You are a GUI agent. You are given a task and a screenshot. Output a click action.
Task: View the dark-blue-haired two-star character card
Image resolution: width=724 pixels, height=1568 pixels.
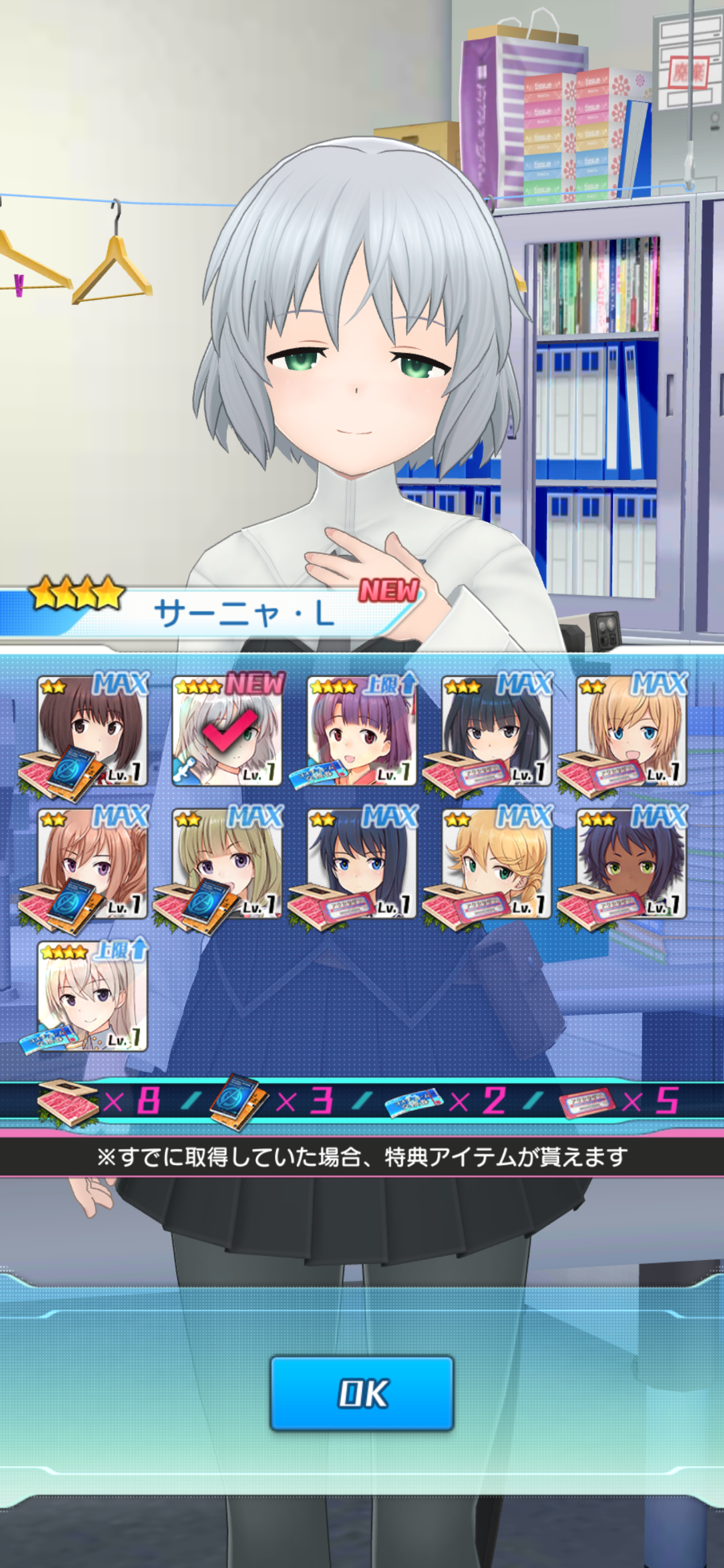pyautogui.click(x=361, y=863)
